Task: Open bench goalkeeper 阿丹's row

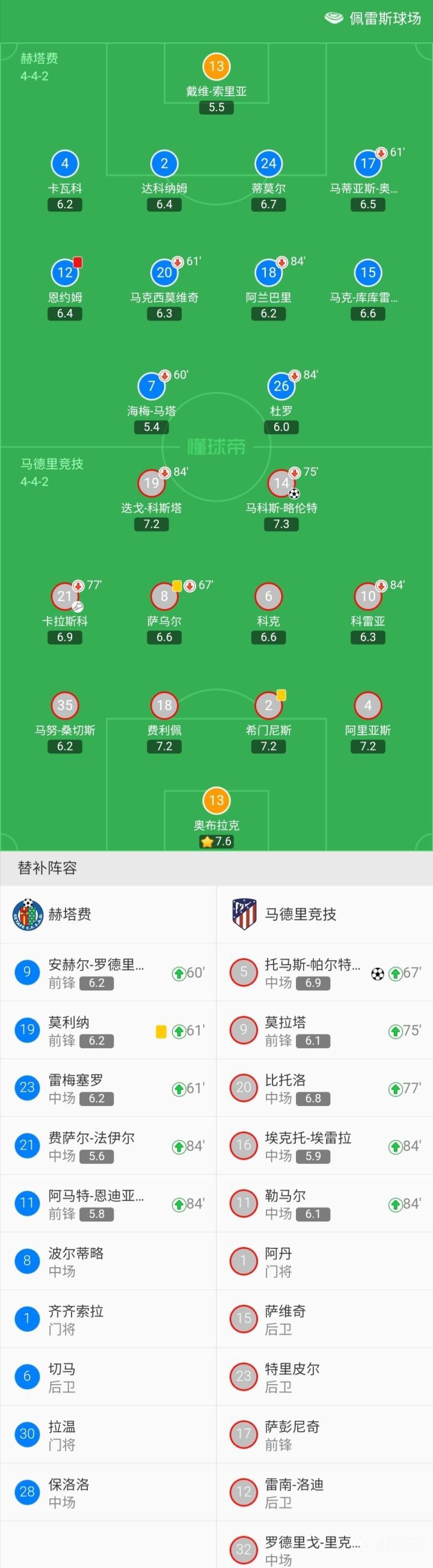Action: point(325,1261)
